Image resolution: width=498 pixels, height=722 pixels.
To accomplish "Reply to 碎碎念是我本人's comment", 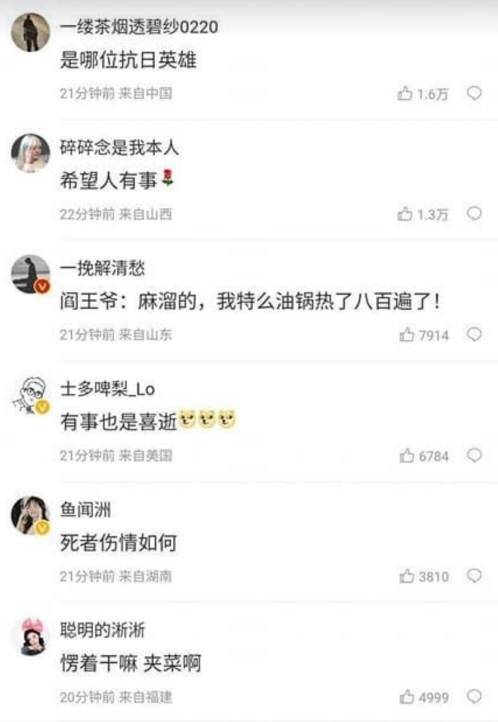I will click(x=474, y=213).
